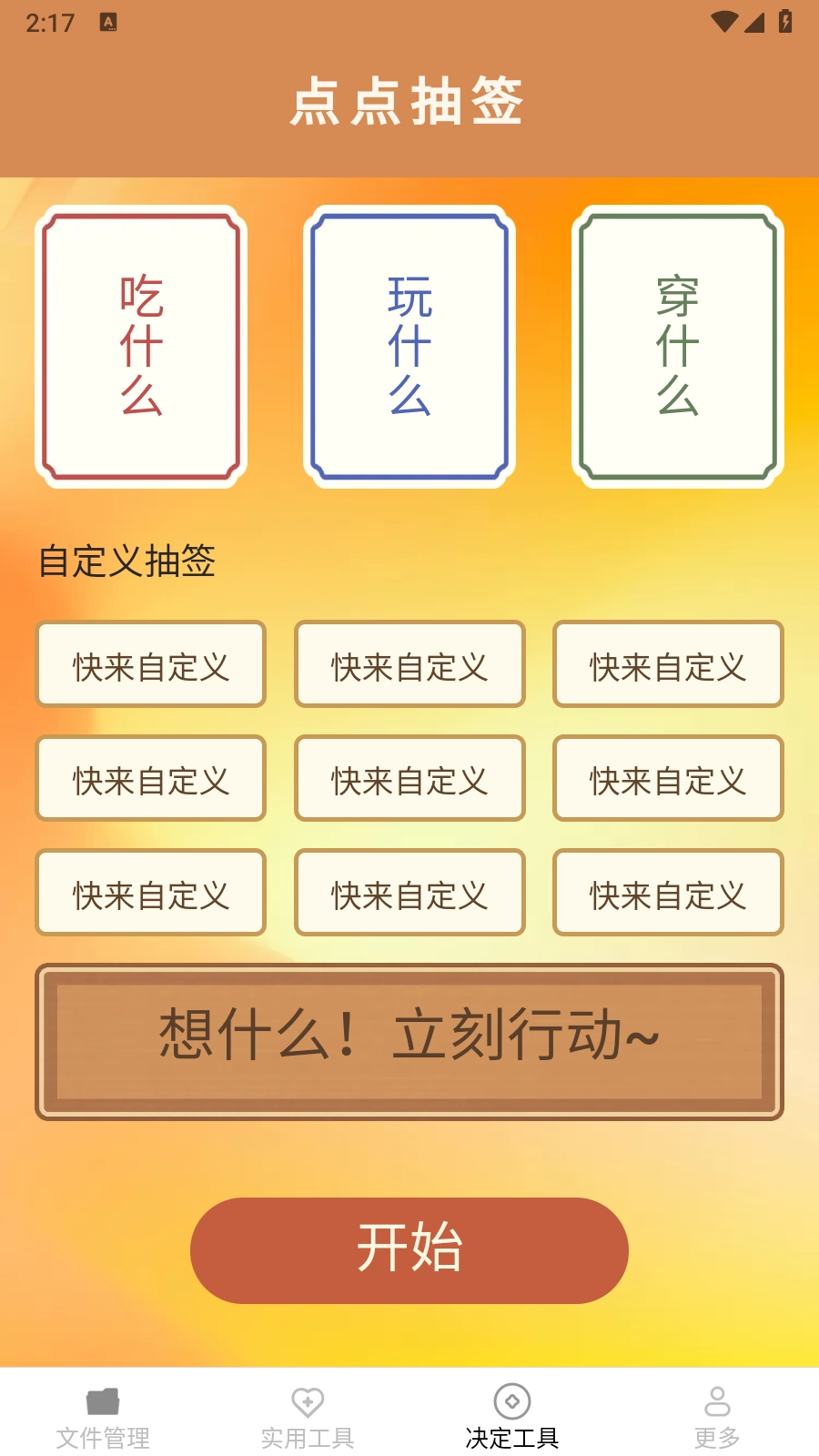Go to the 决定工具 tab
819x1456 pixels.
(512, 1416)
